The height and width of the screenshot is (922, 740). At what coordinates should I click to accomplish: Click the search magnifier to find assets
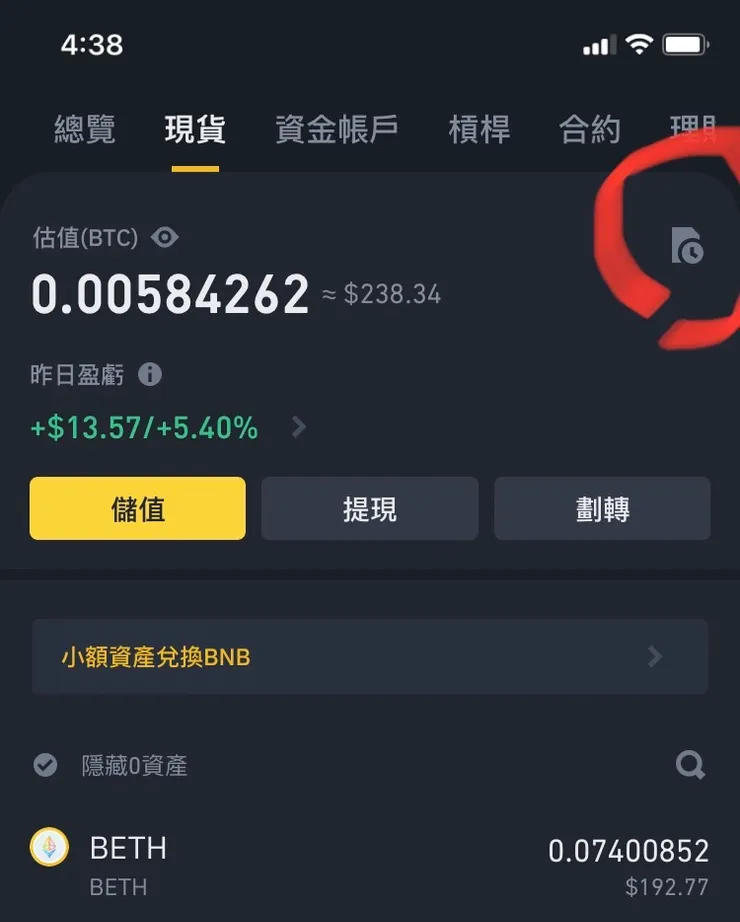click(690, 765)
